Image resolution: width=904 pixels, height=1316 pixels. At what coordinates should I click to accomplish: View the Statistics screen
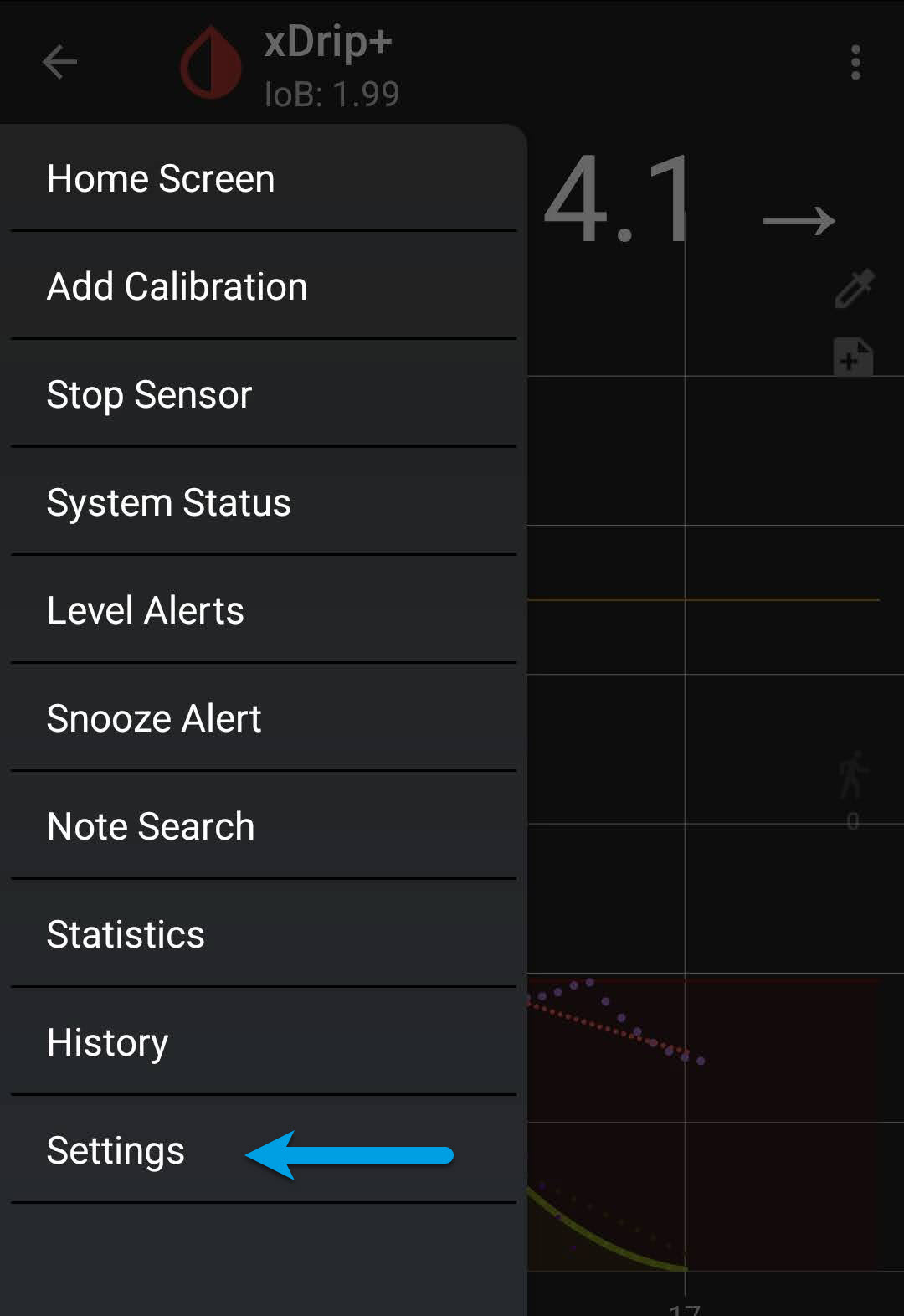coord(126,933)
